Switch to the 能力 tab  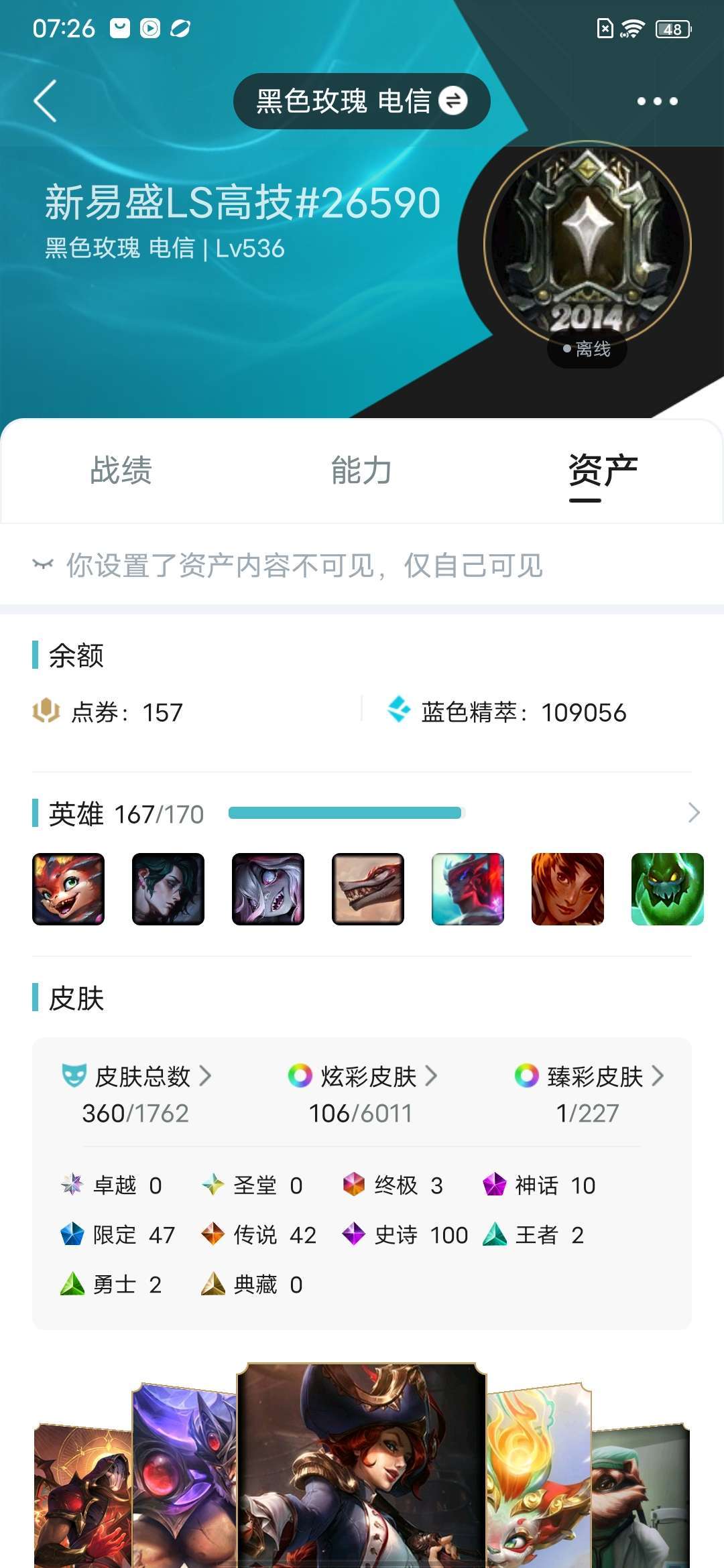click(361, 470)
